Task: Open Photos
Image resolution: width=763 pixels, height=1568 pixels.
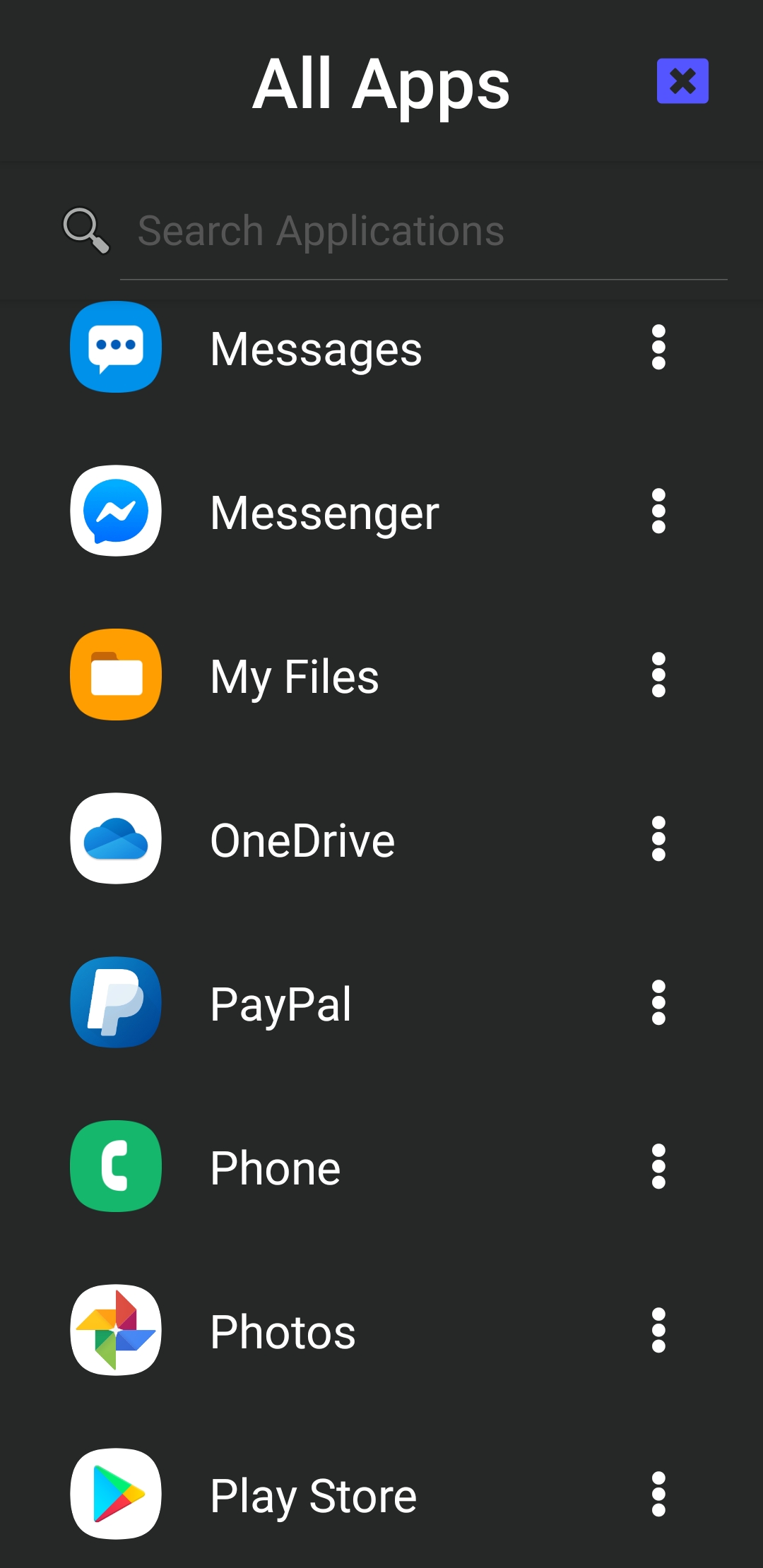Action: tap(283, 1331)
